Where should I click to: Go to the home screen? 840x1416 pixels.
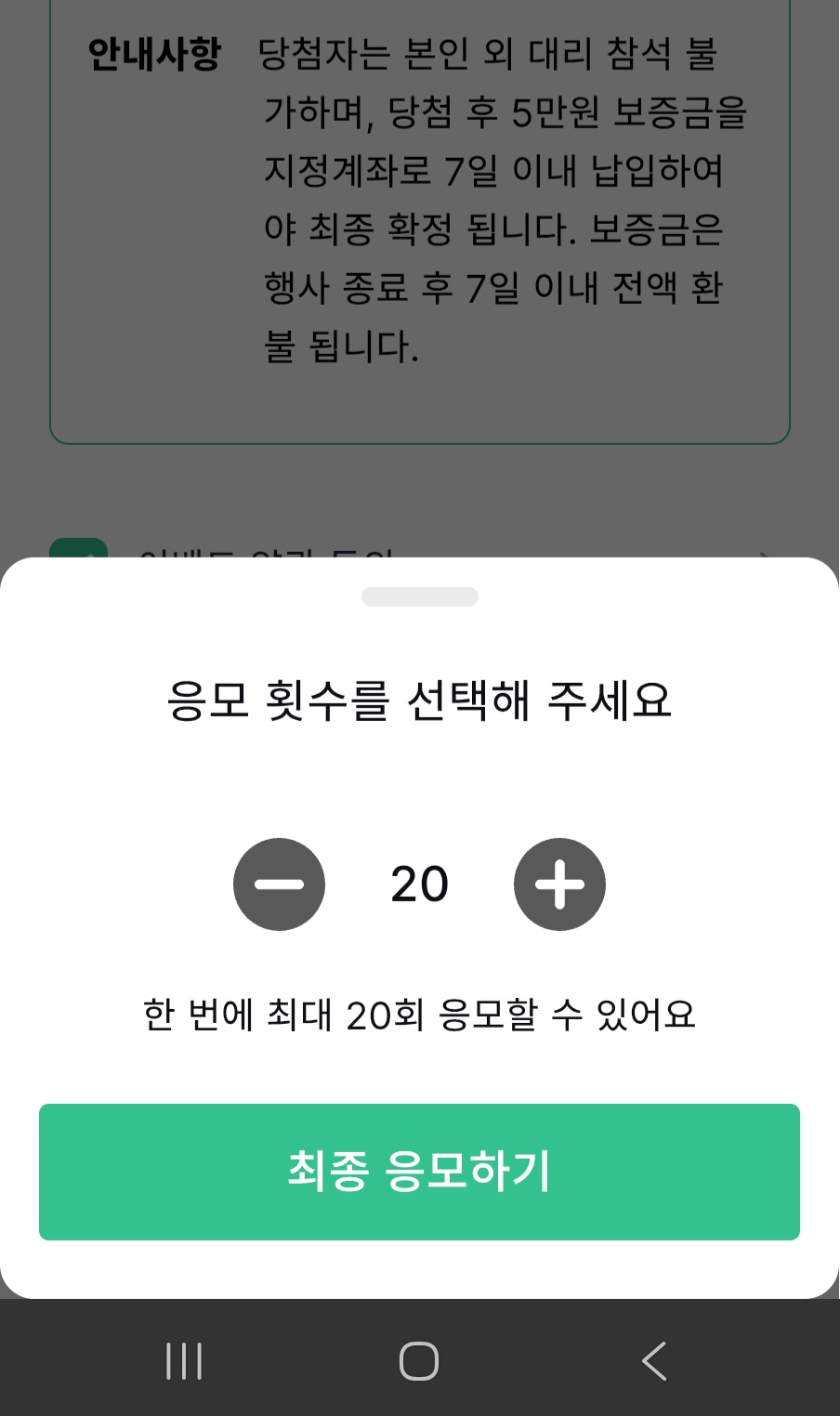pyautogui.click(x=419, y=1361)
